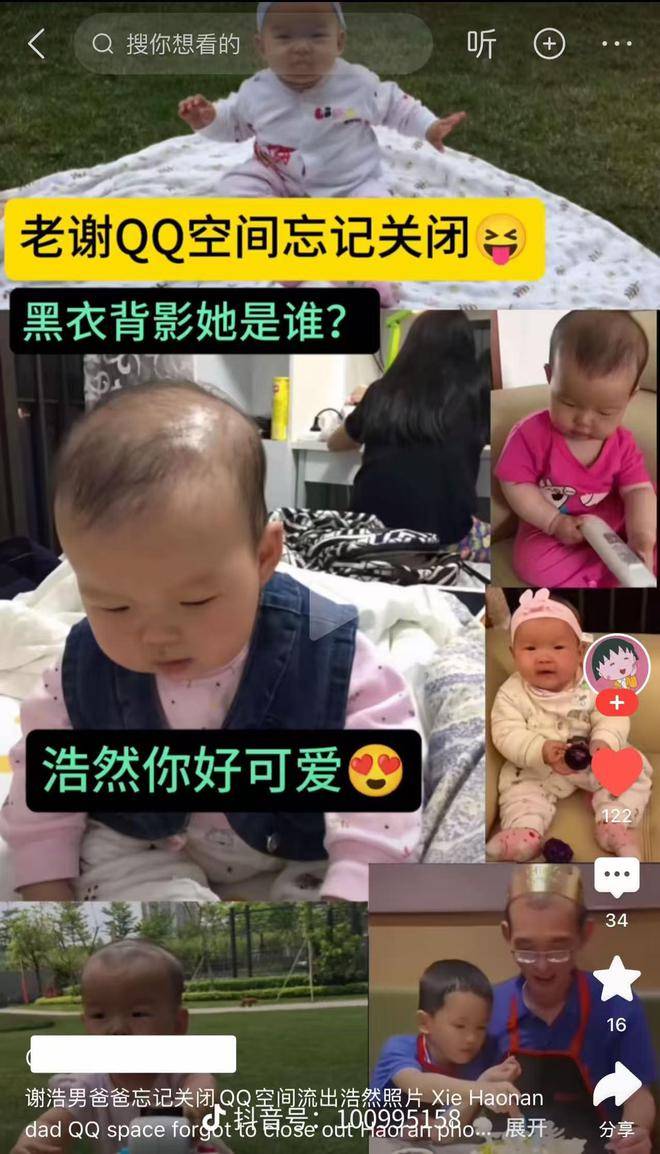Go back using the top-left arrow
This screenshot has height=1154, width=660.
pyautogui.click(x=36, y=44)
